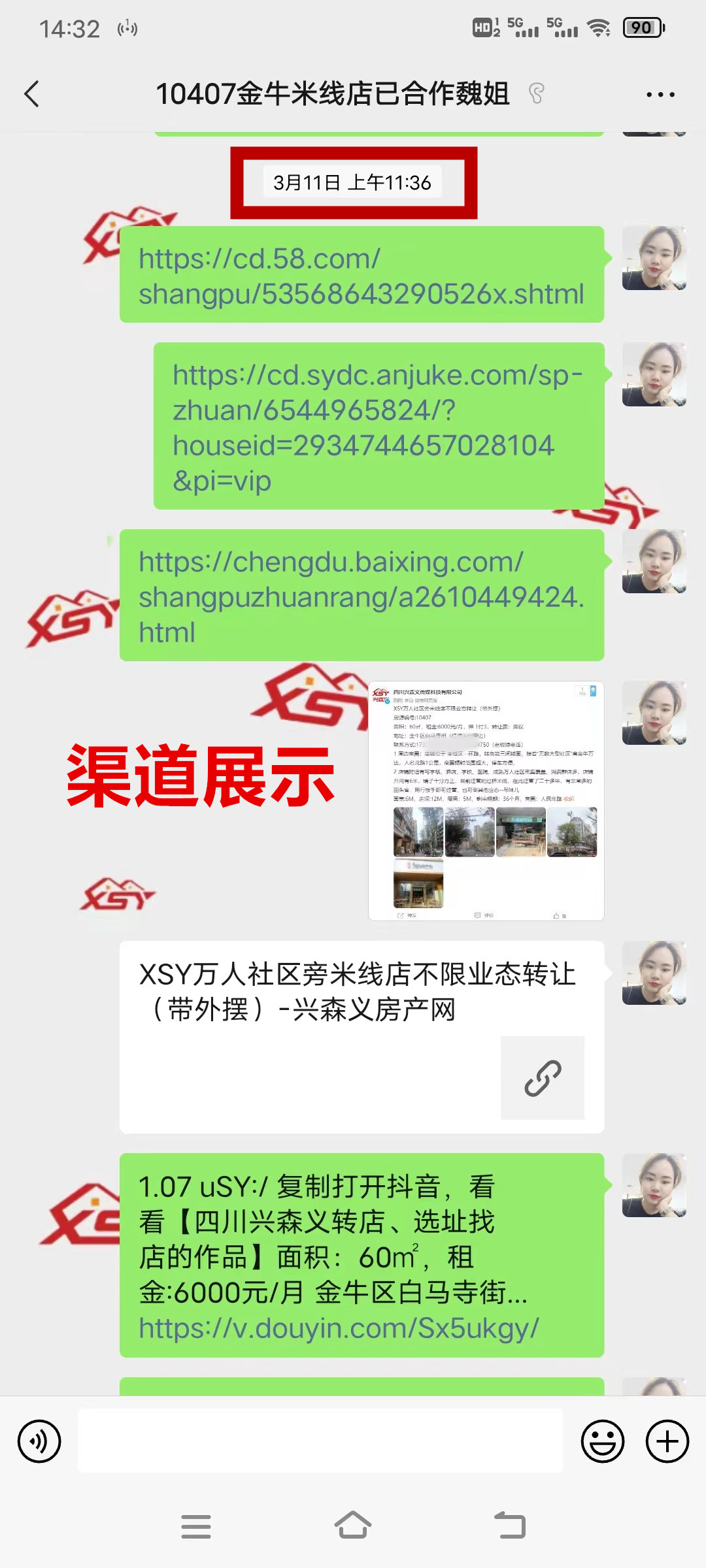
Task: Open the anjuke.com sp-zhuan link
Action: coord(378,427)
